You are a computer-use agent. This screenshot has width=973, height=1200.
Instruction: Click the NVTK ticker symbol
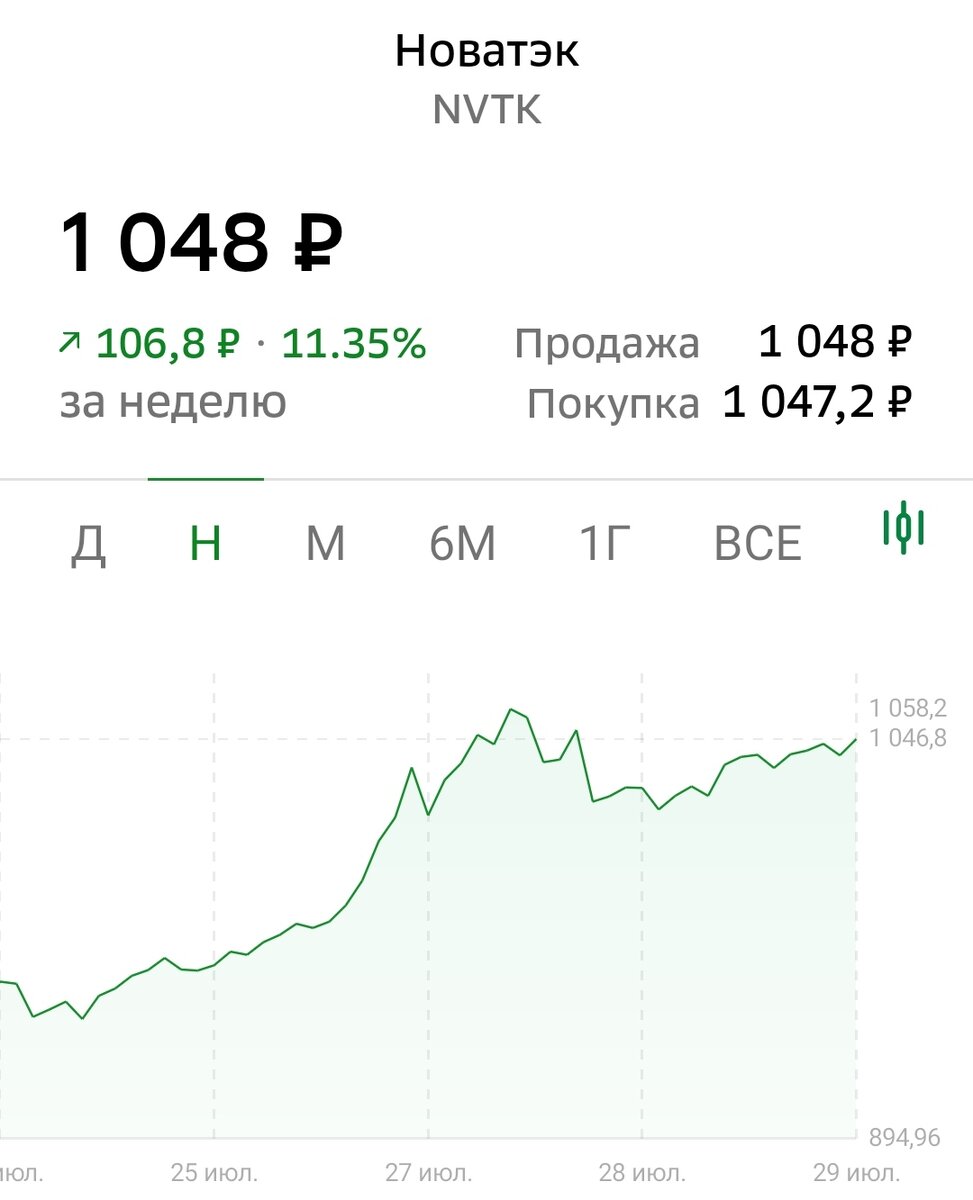[486, 111]
